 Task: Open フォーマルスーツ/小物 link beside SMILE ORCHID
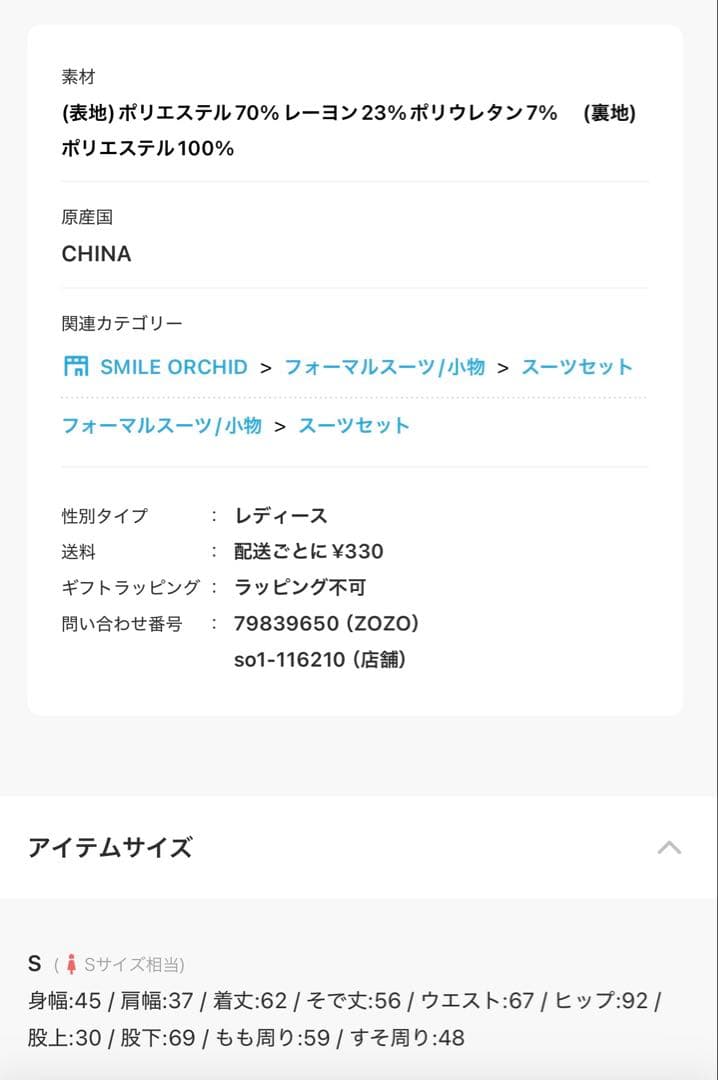(384, 367)
